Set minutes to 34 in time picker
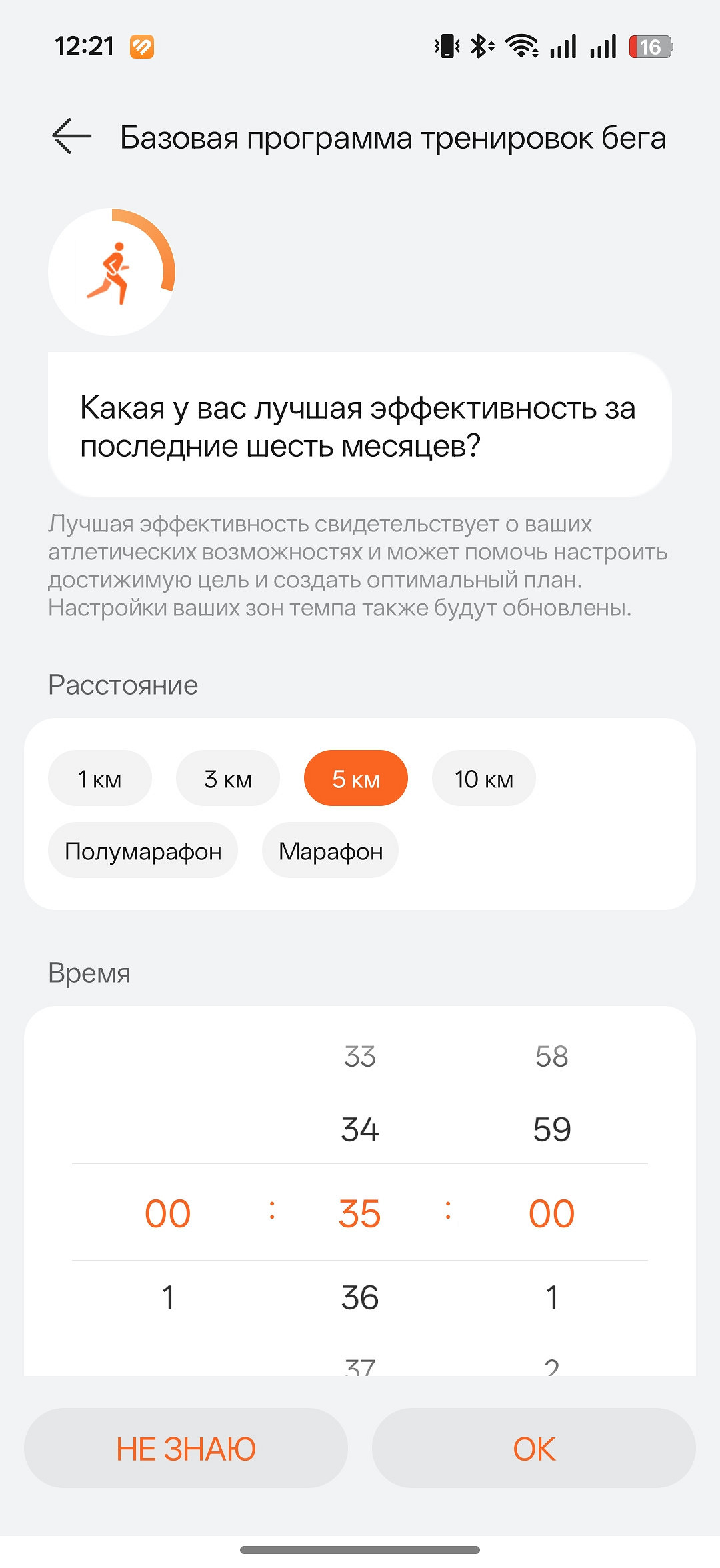This screenshot has width=720, height=1568. (x=360, y=1129)
